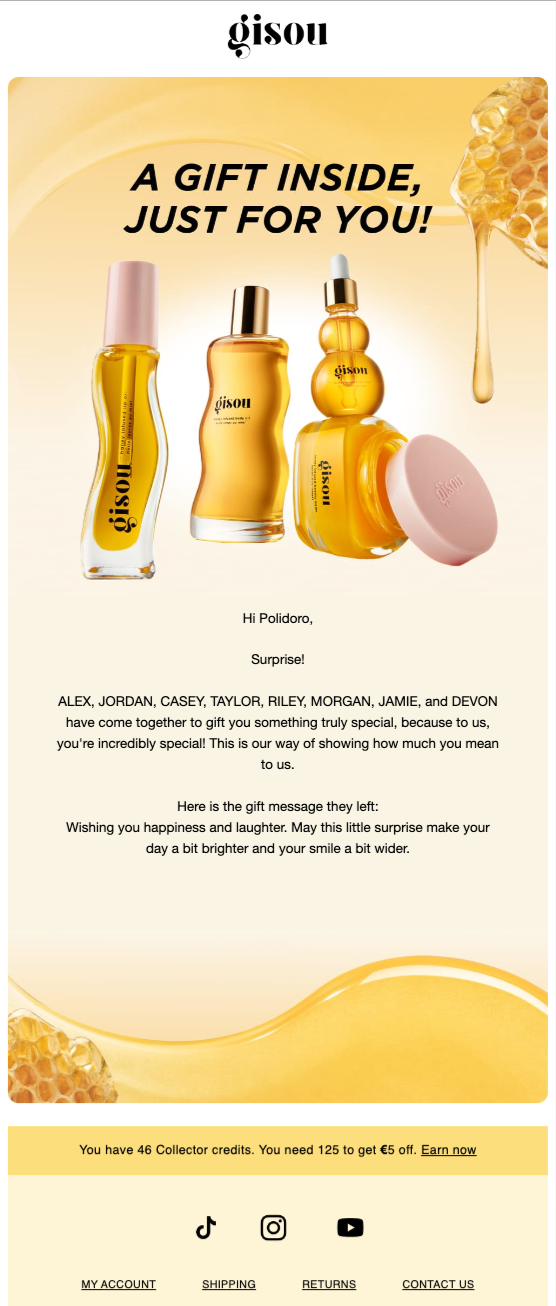Open the Returns link
The height and width of the screenshot is (1306, 556).
pos(329,1284)
